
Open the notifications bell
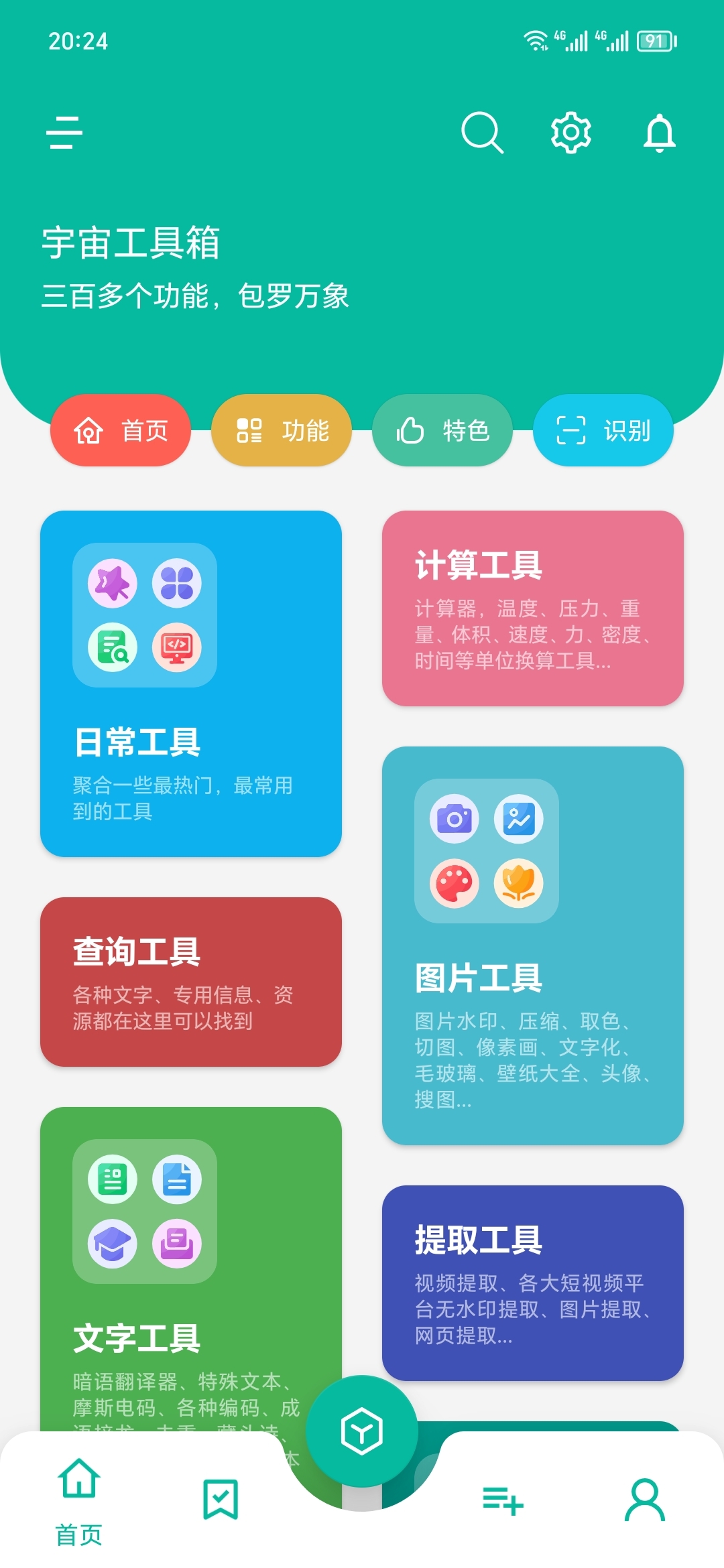[x=659, y=132]
